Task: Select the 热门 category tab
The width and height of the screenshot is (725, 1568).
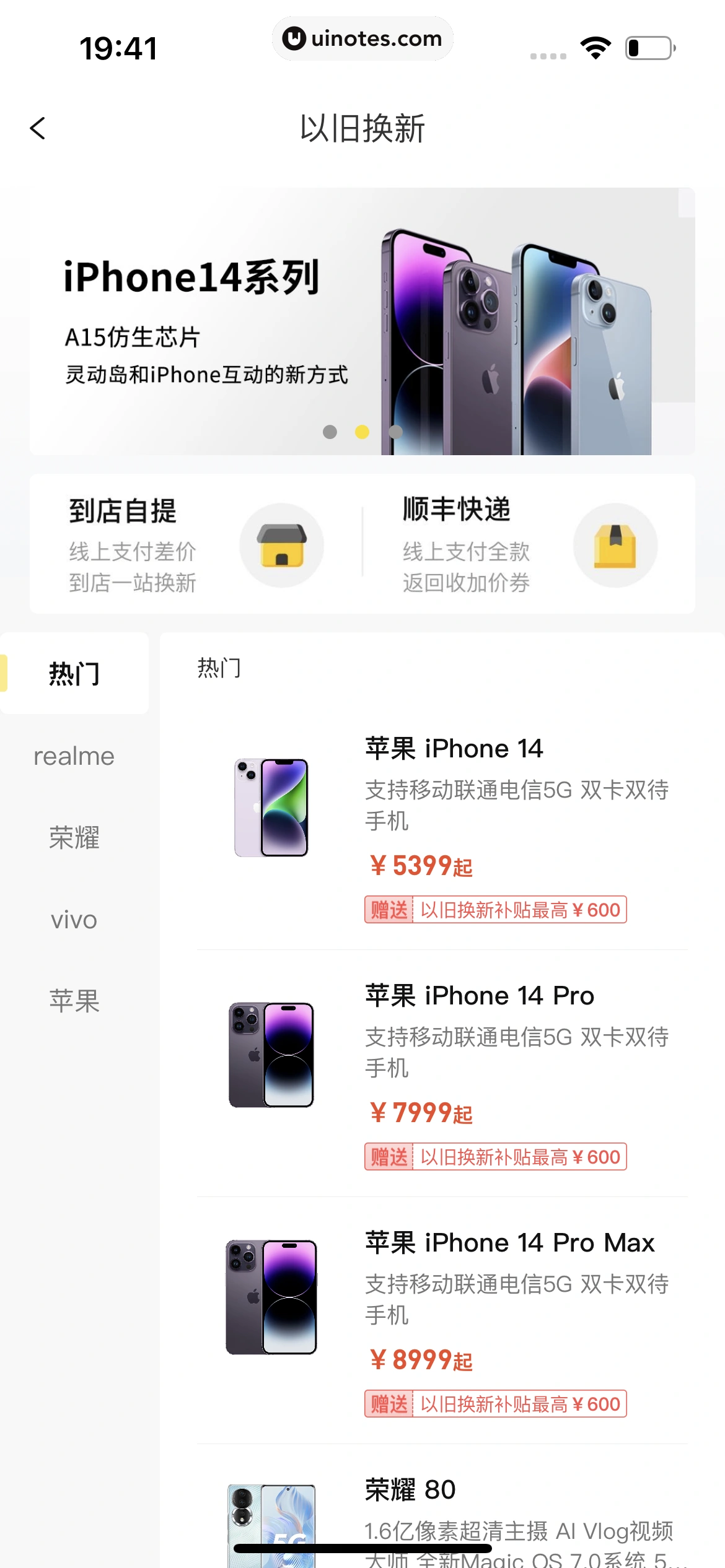Action: (74, 673)
